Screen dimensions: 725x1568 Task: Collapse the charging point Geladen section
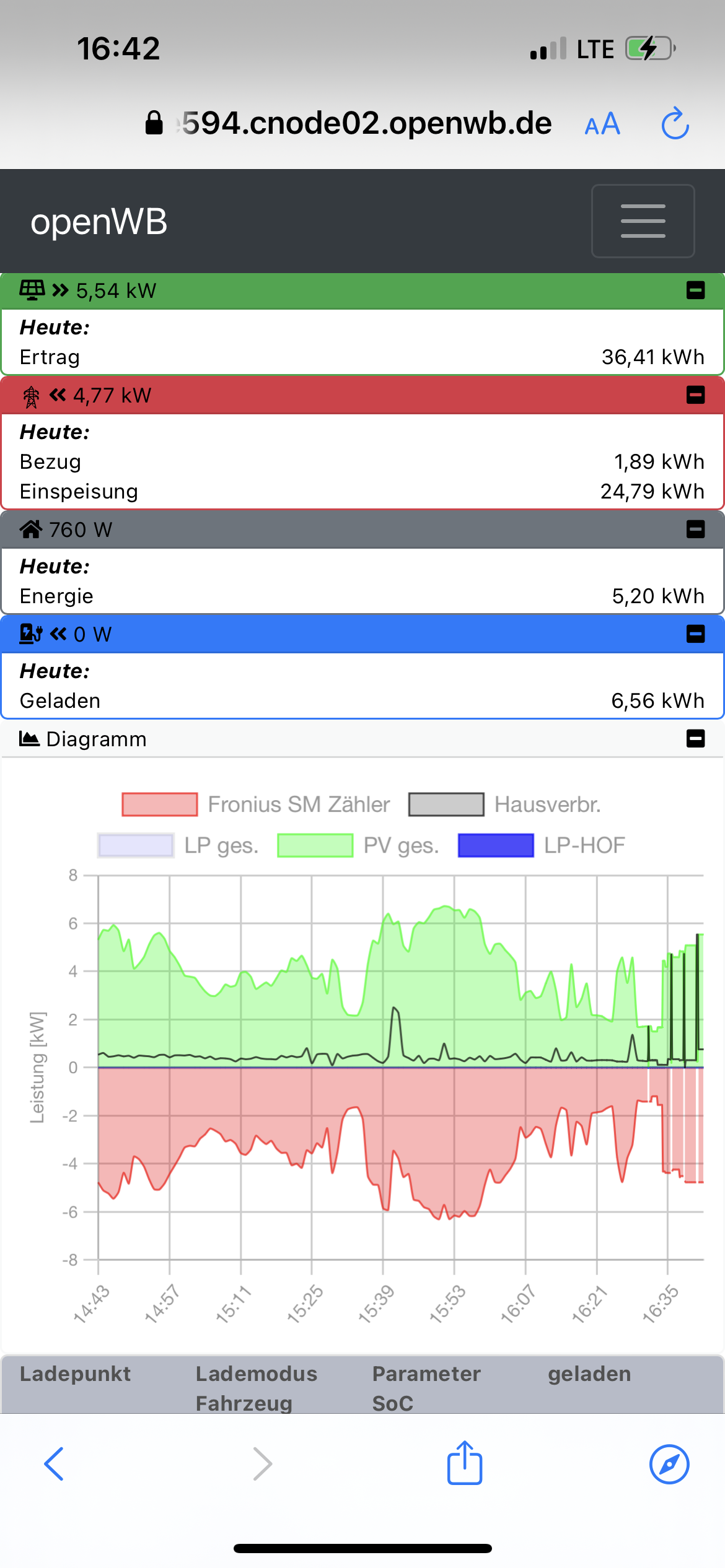[x=695, y=634]
